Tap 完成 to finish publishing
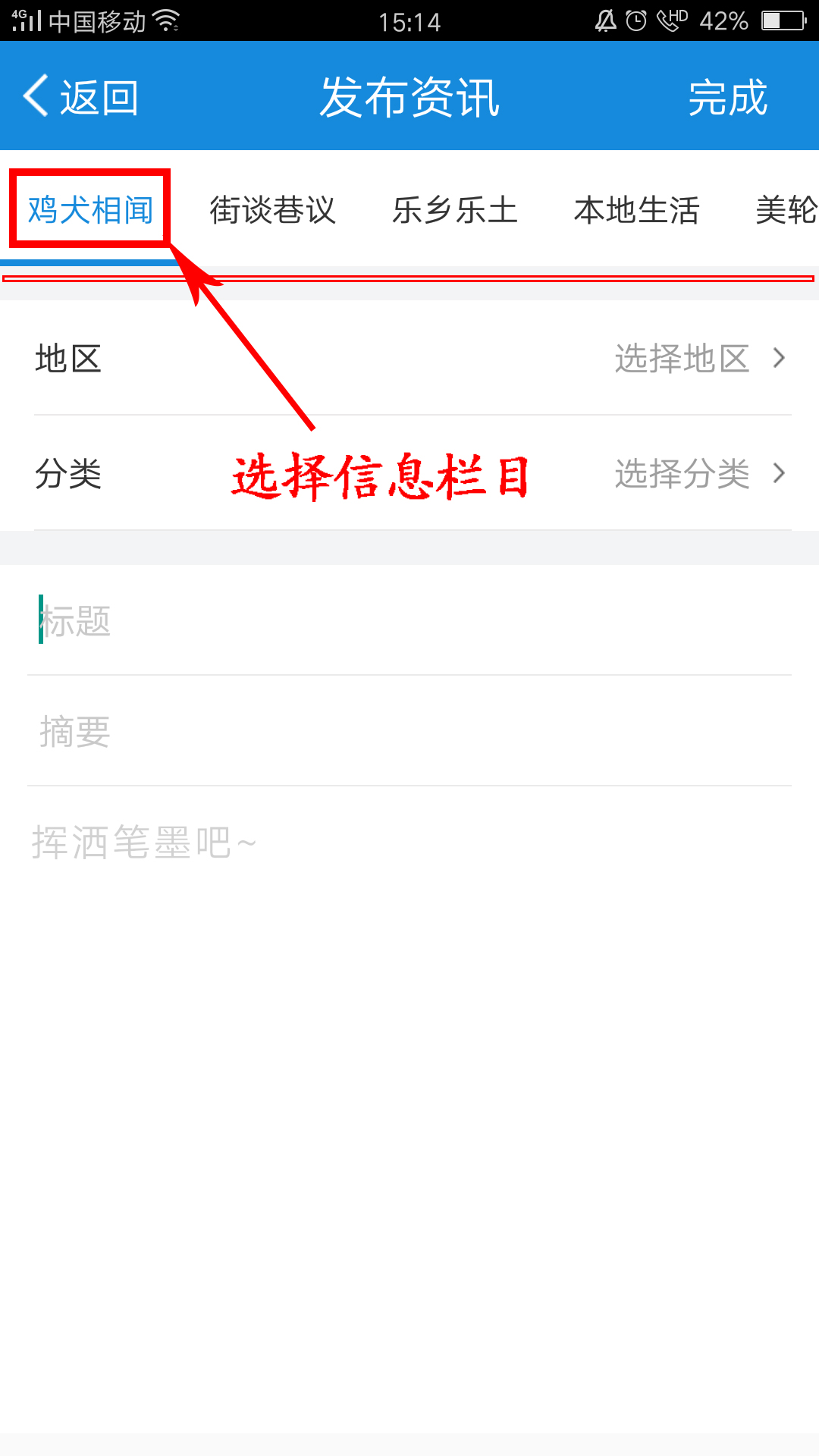Viewport: 819px width, 1456px height. (727, 97)
